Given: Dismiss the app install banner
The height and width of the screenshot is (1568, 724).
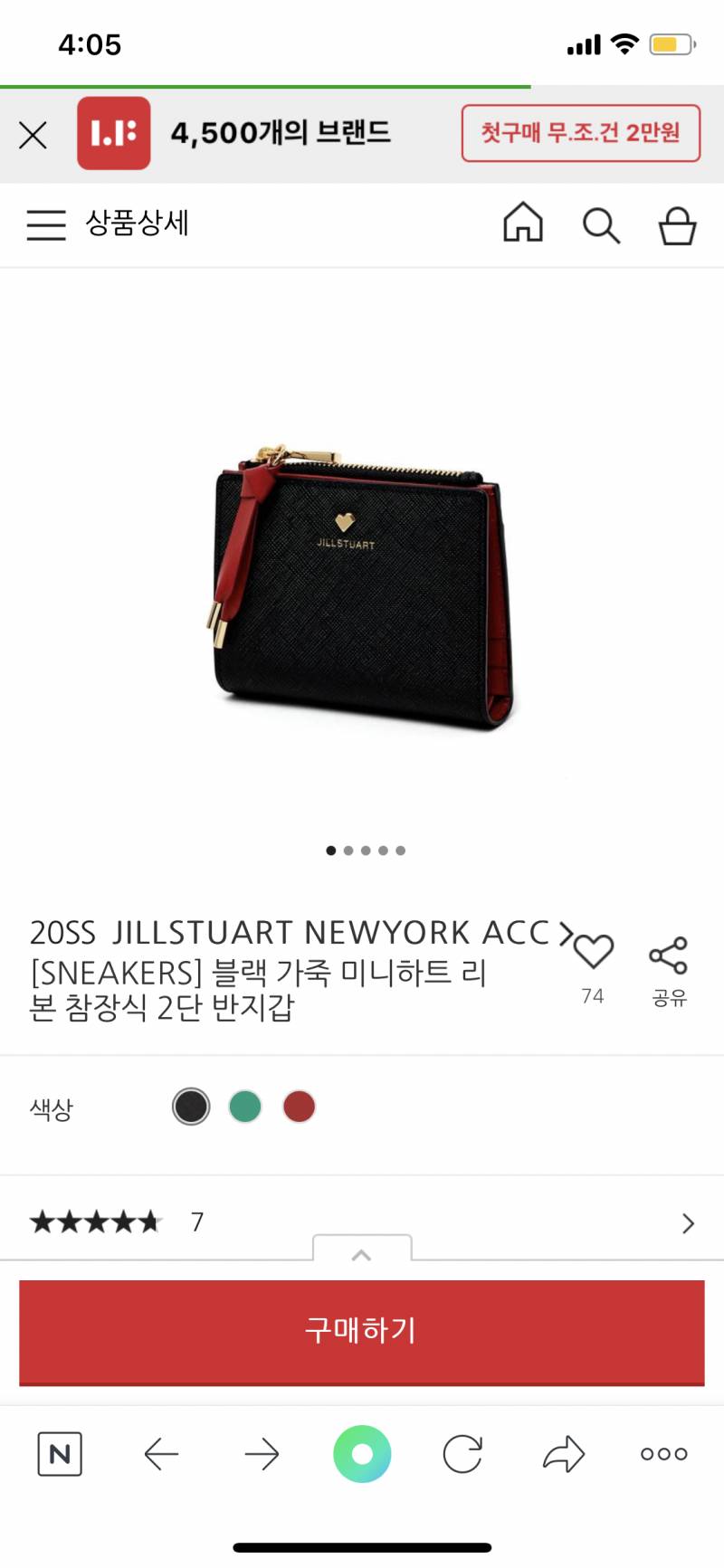Looking at the screenshot, I should click(x=33, y=136).
